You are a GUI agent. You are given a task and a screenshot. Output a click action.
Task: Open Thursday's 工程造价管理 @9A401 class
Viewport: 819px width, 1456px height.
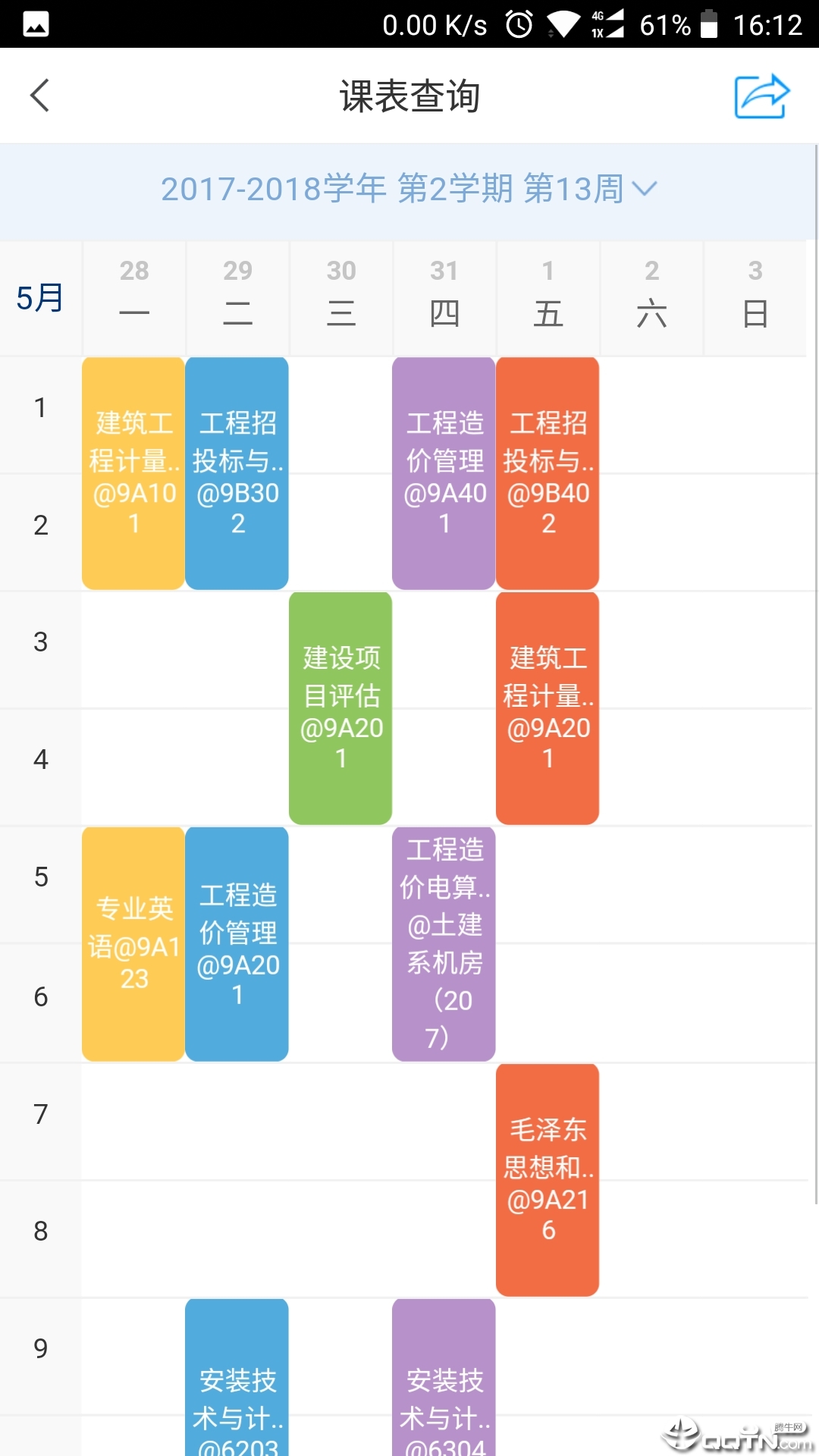coord(444,473)
